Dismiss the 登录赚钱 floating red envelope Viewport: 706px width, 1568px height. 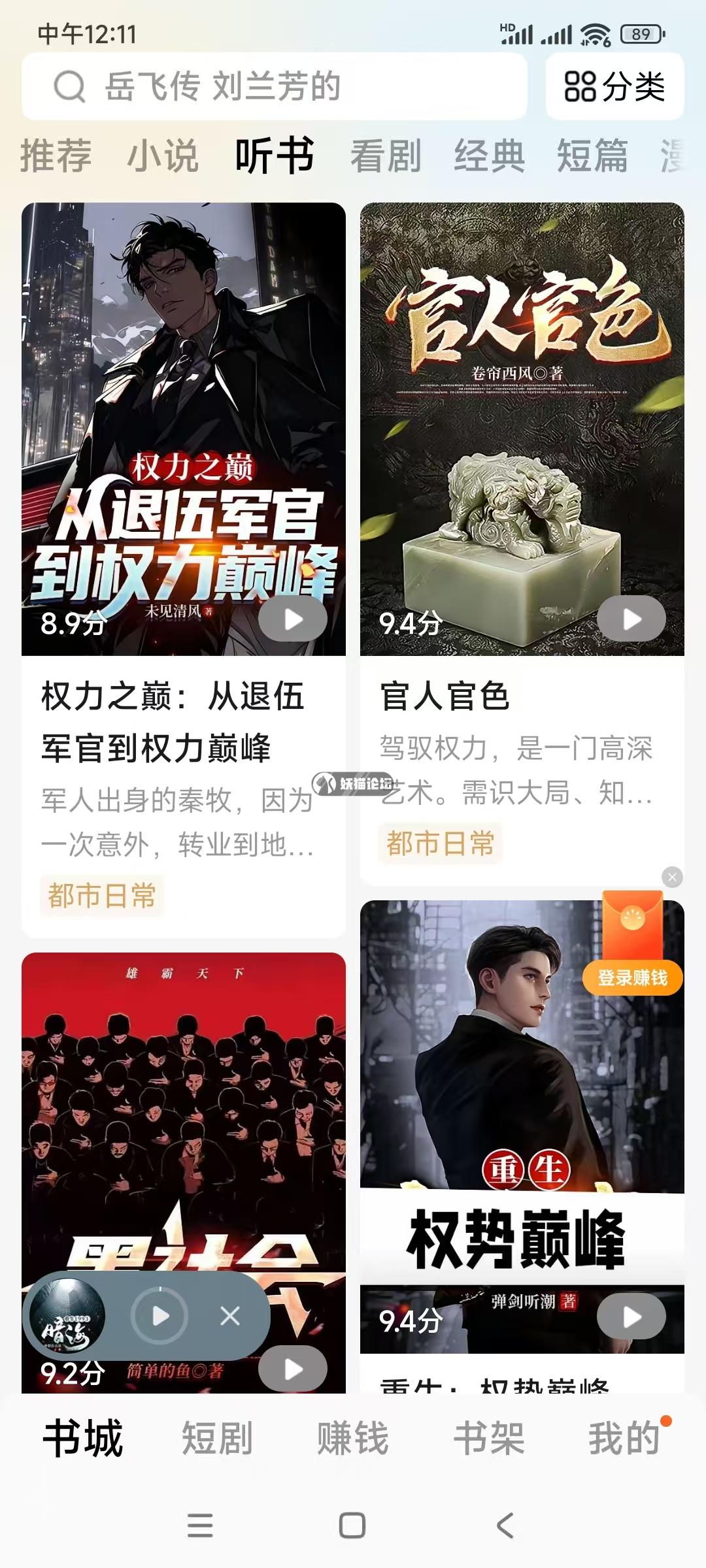[672, 877]
